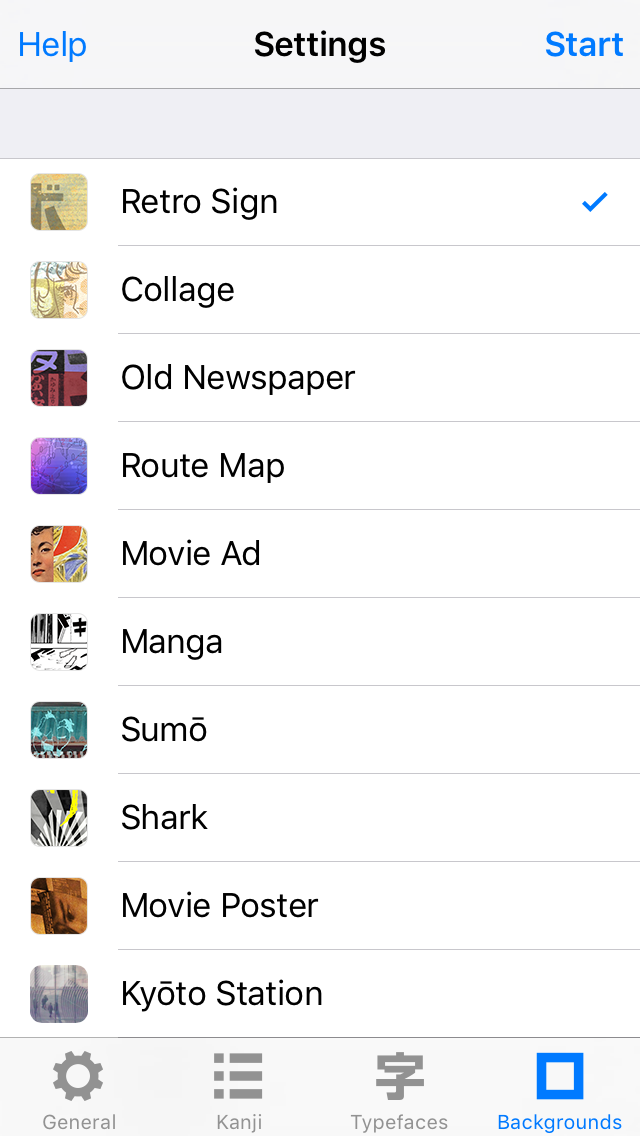Tap the Start button
640x1136 pixels.
584,45
